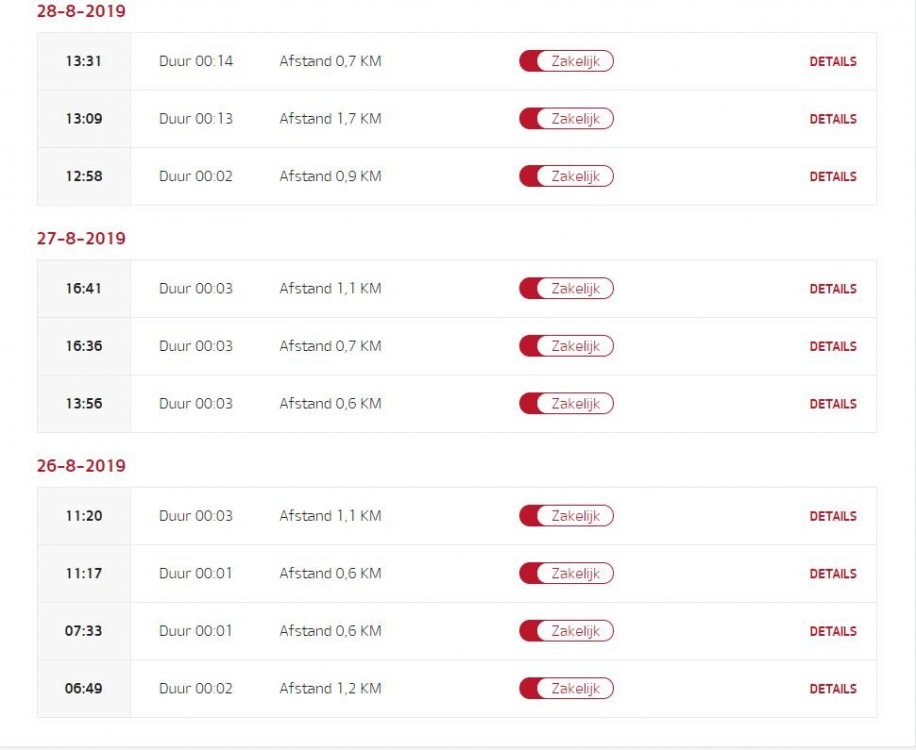
Task: Toggle Zakelijk switch for the 13:09 trip
Action: [x=566, y=119]
